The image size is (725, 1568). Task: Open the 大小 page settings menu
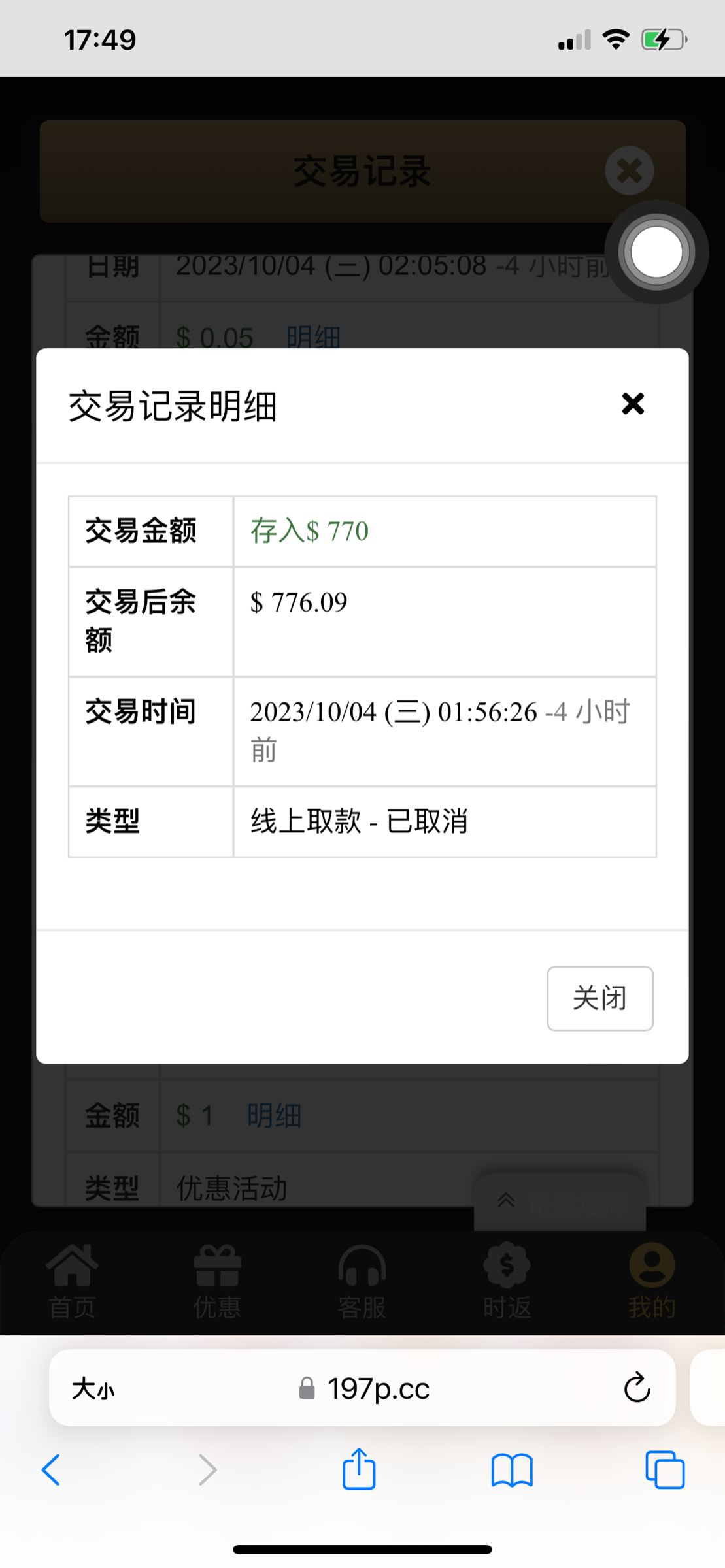click(x=93, y=1388)
